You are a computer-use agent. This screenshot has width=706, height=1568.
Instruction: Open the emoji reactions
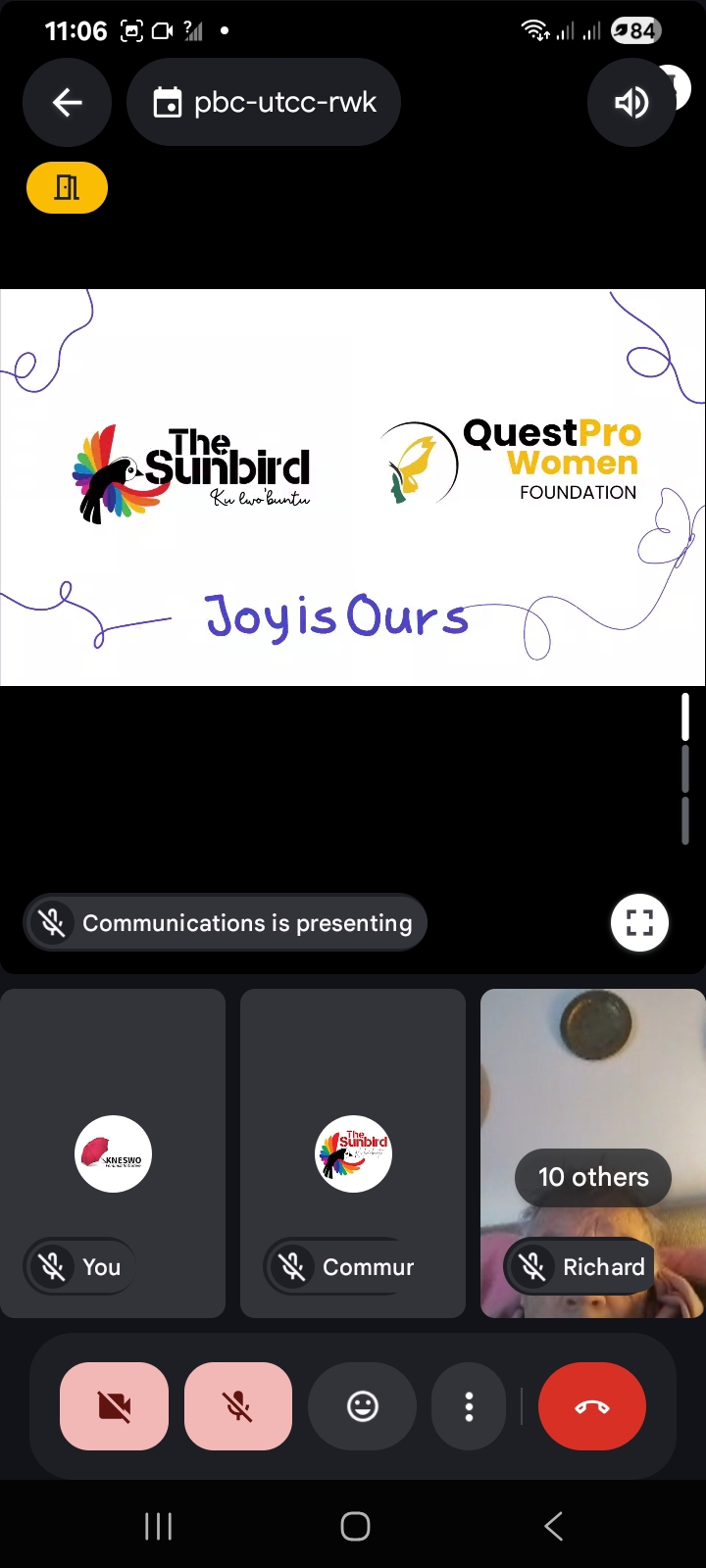pyautogui.click(x=363, y=1406)
